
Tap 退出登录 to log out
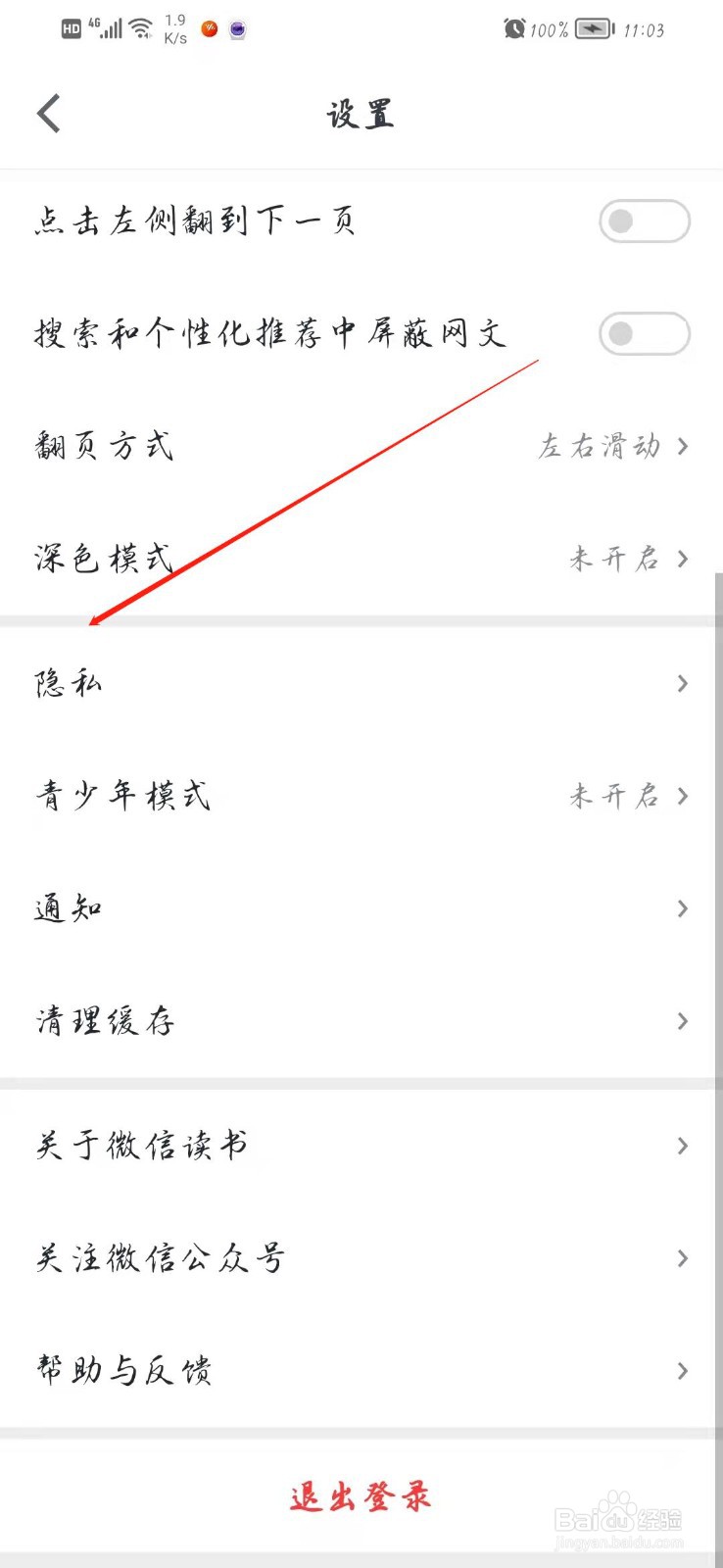pos(361,1496)
